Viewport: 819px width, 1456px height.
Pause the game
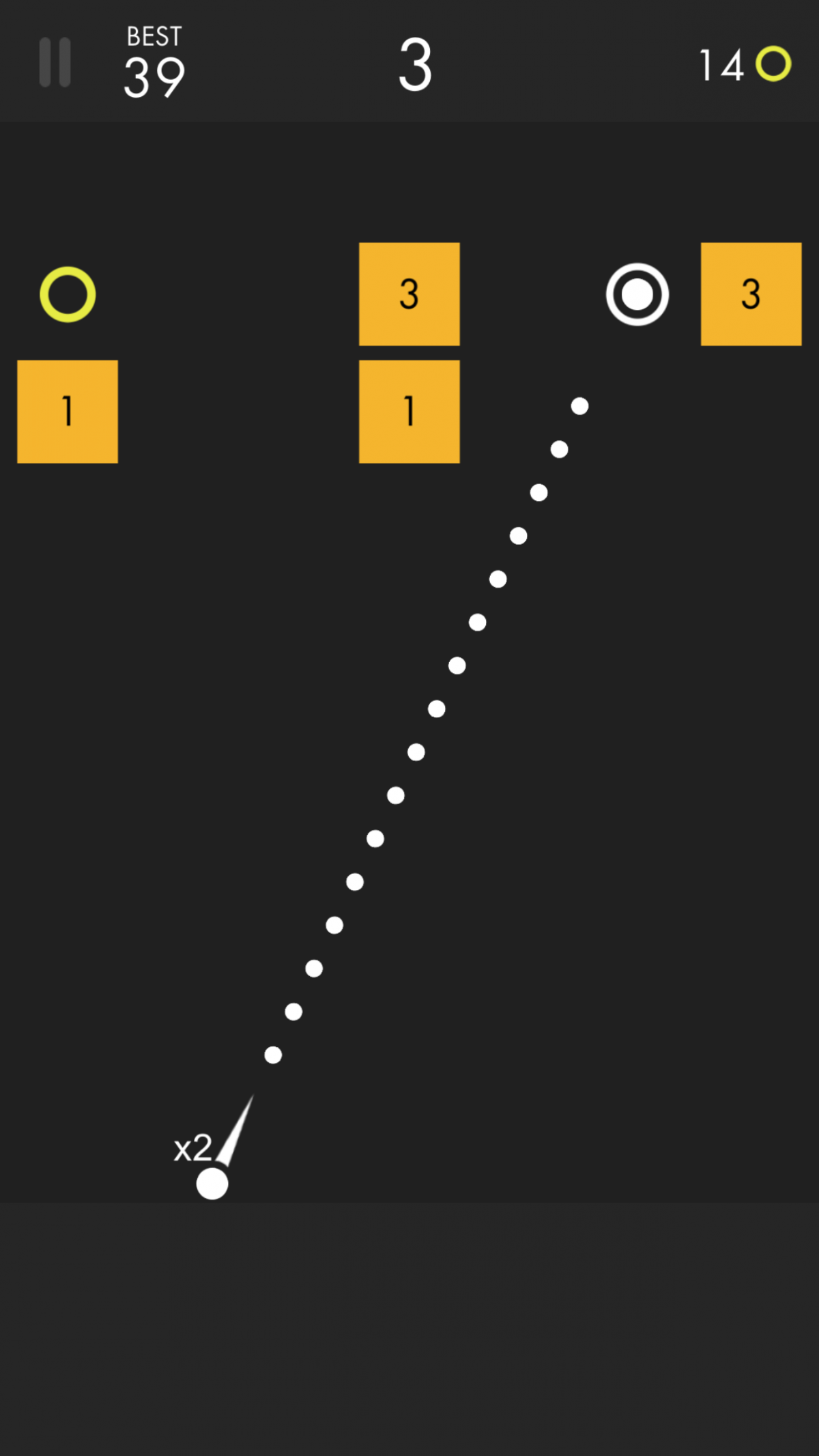55,62
